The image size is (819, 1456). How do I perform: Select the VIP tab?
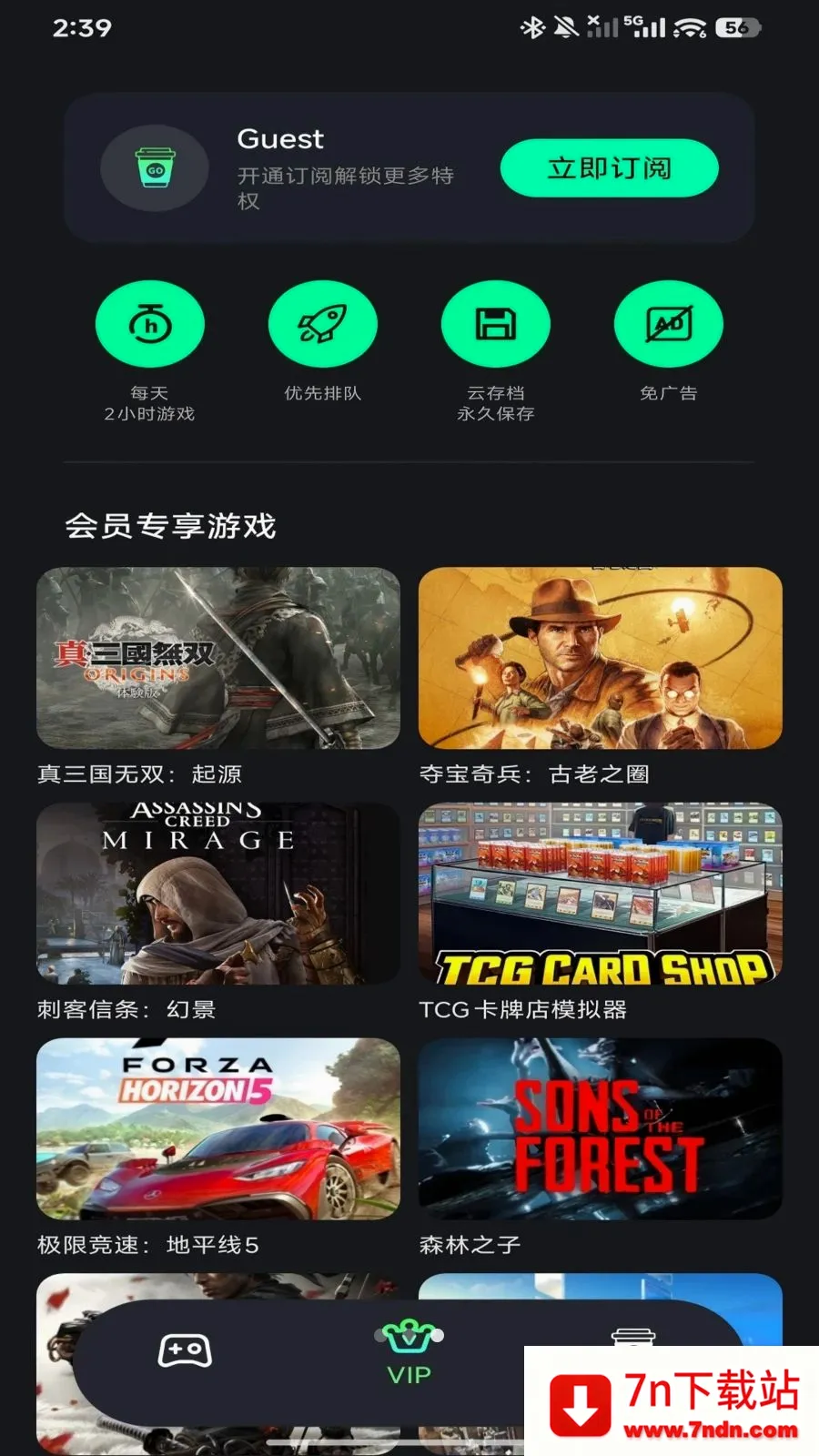point(409,1354)
